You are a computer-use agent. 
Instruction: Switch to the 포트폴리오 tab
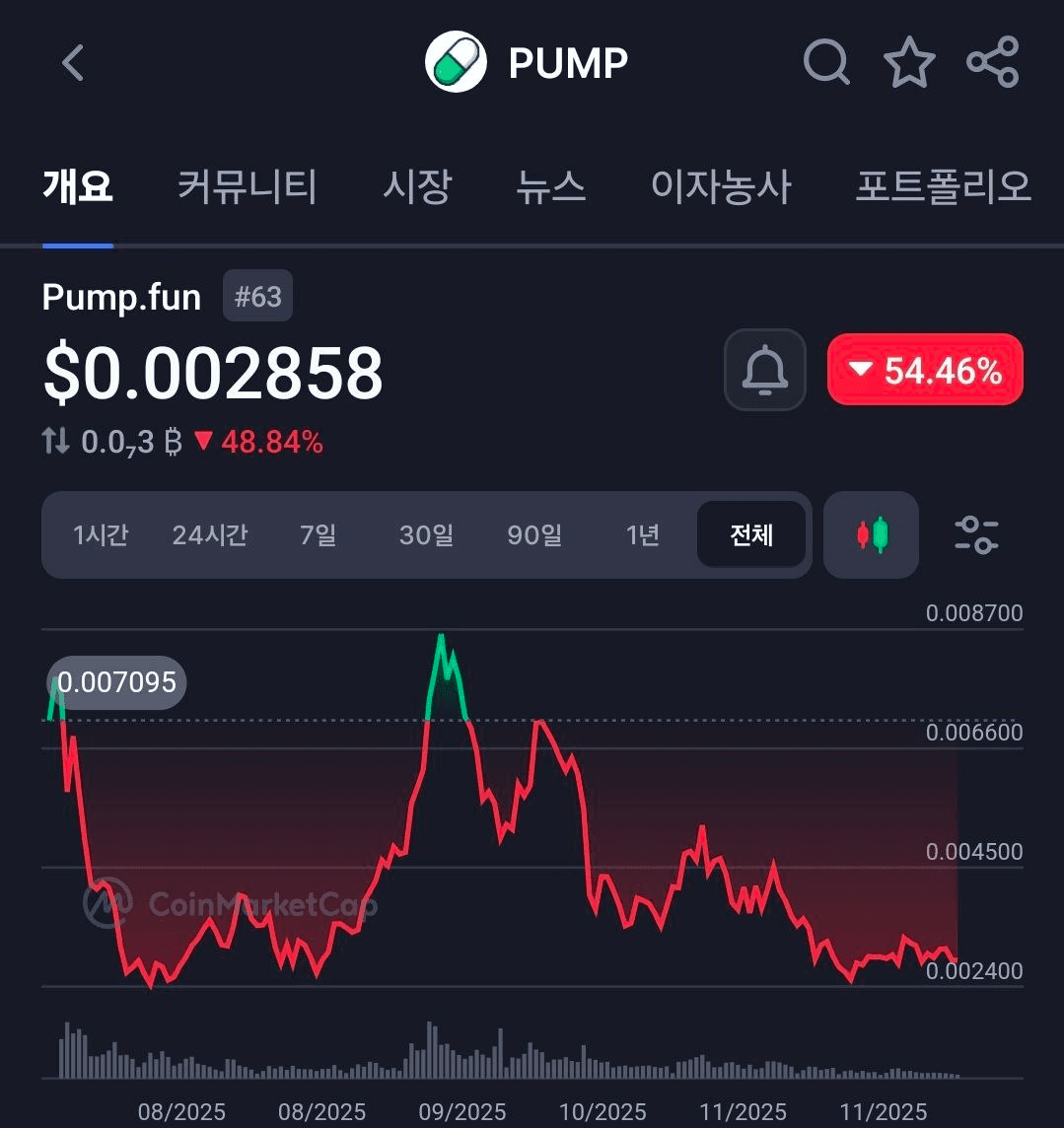pyautogui.click(x=943, y=186)
